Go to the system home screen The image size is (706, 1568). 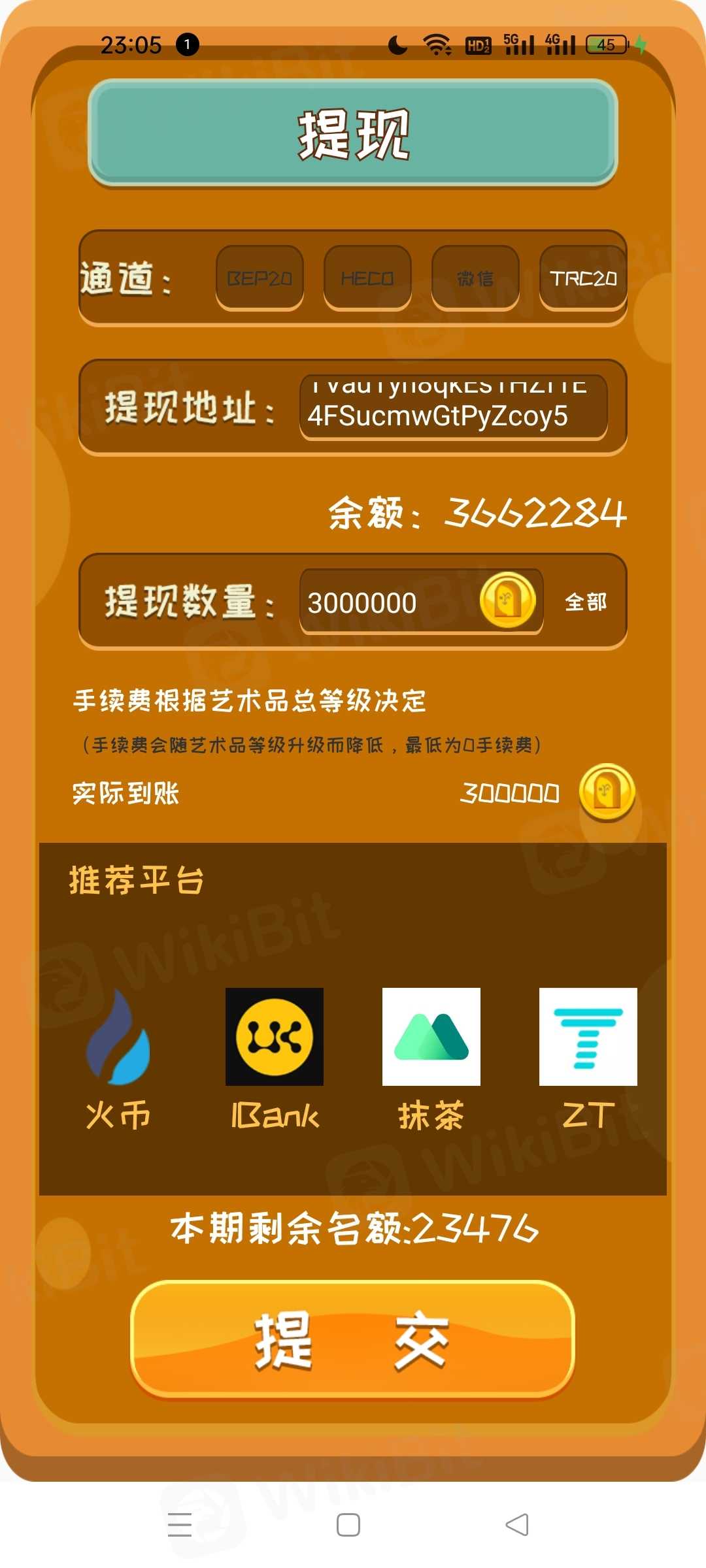[348, 1524]
